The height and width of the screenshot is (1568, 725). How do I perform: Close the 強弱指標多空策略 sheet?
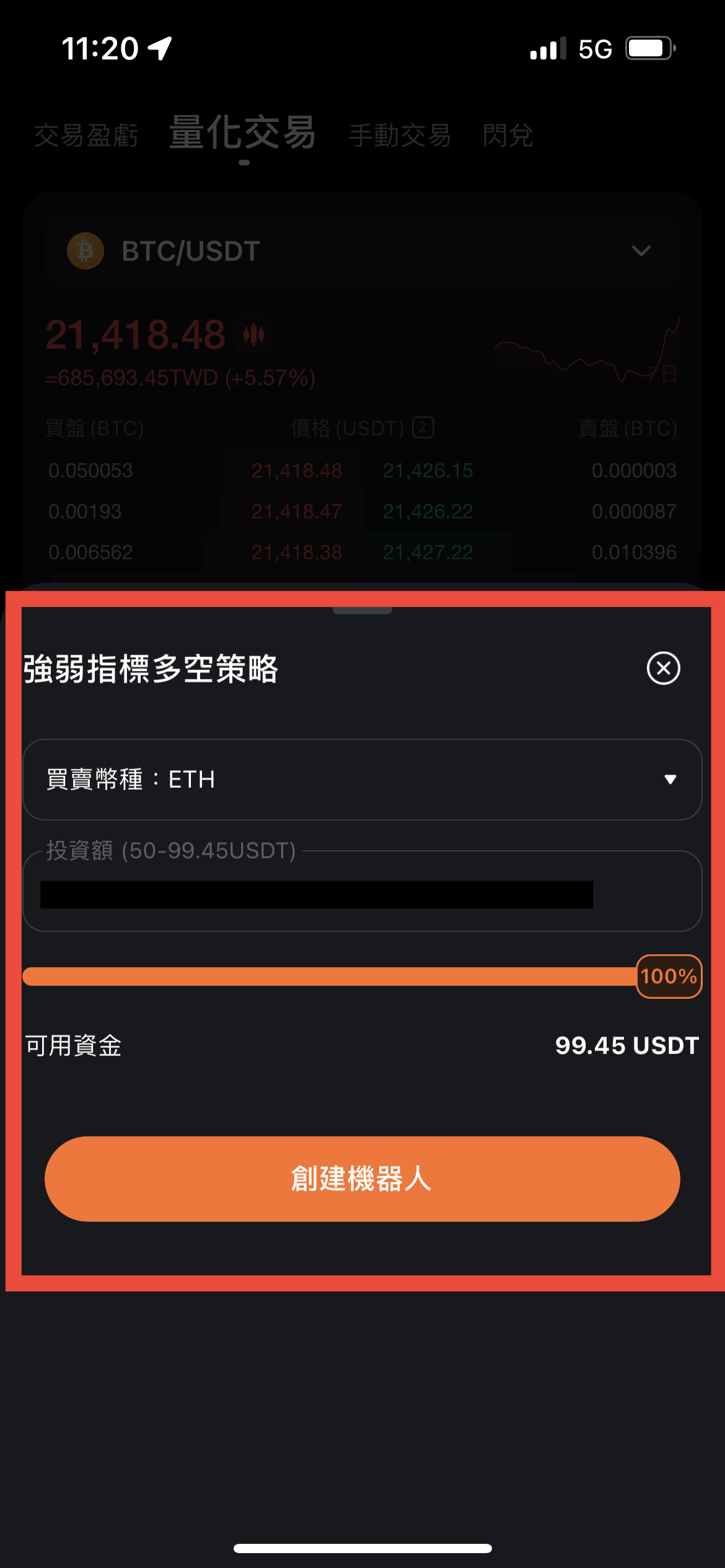coord(663,668)
